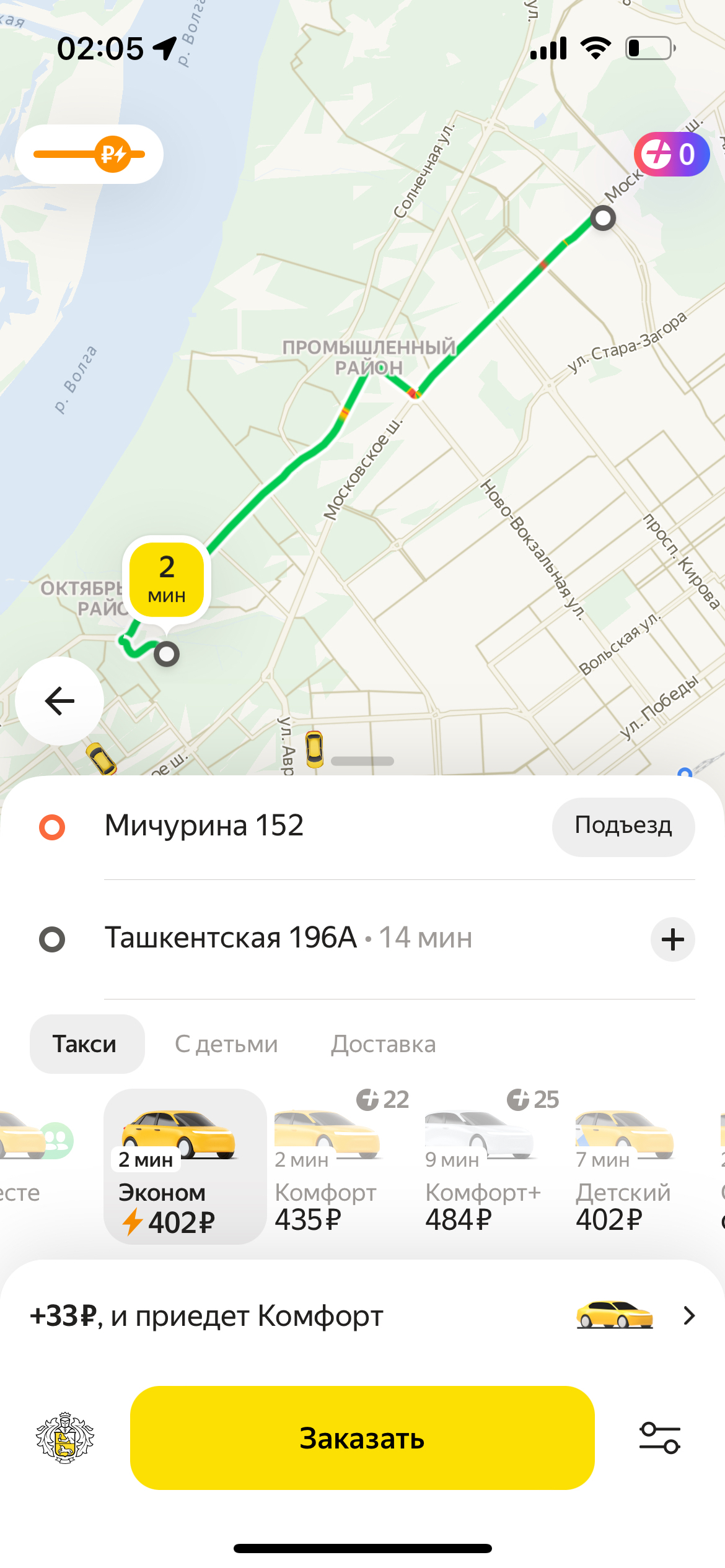The width and height of the screenshot is (725, 1568).
Task: Go back using the arrow button
Action: 59,701
